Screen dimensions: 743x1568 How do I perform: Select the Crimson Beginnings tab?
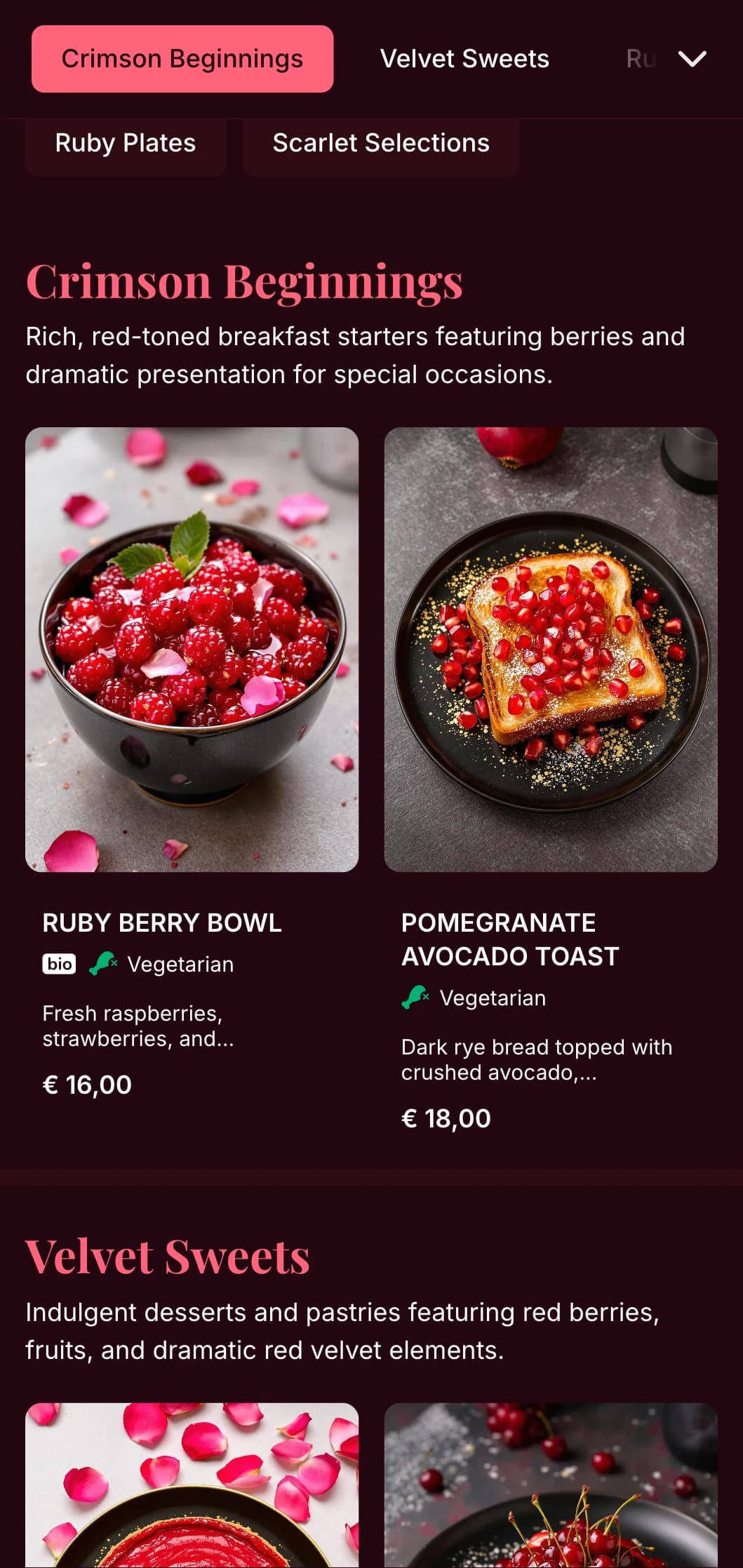(182, 59)
